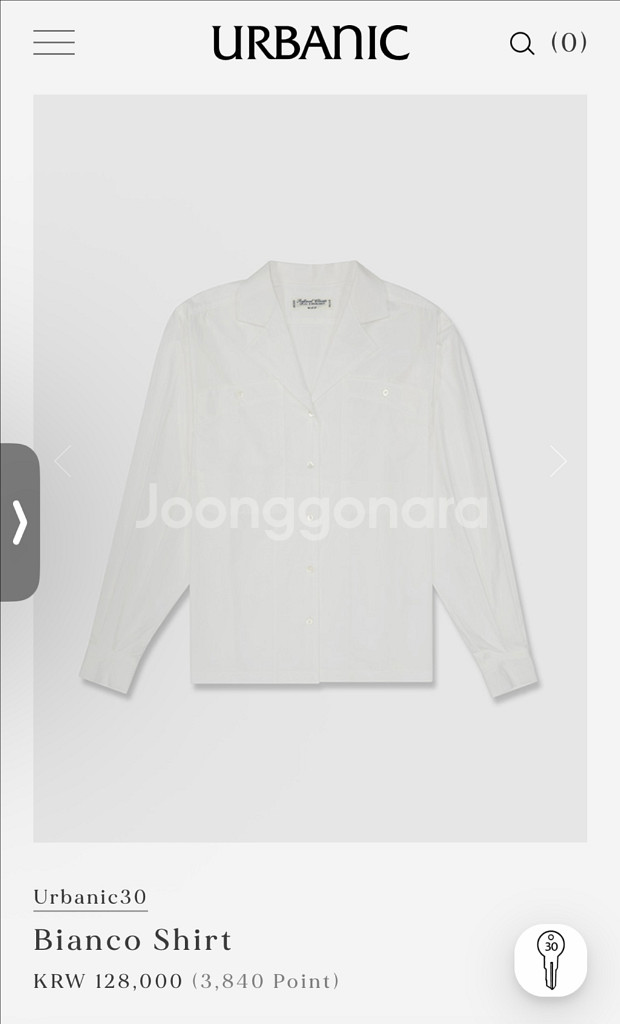Open the hamburger navigation menu
Screen dimensions: 620x1024
point(54,43)
